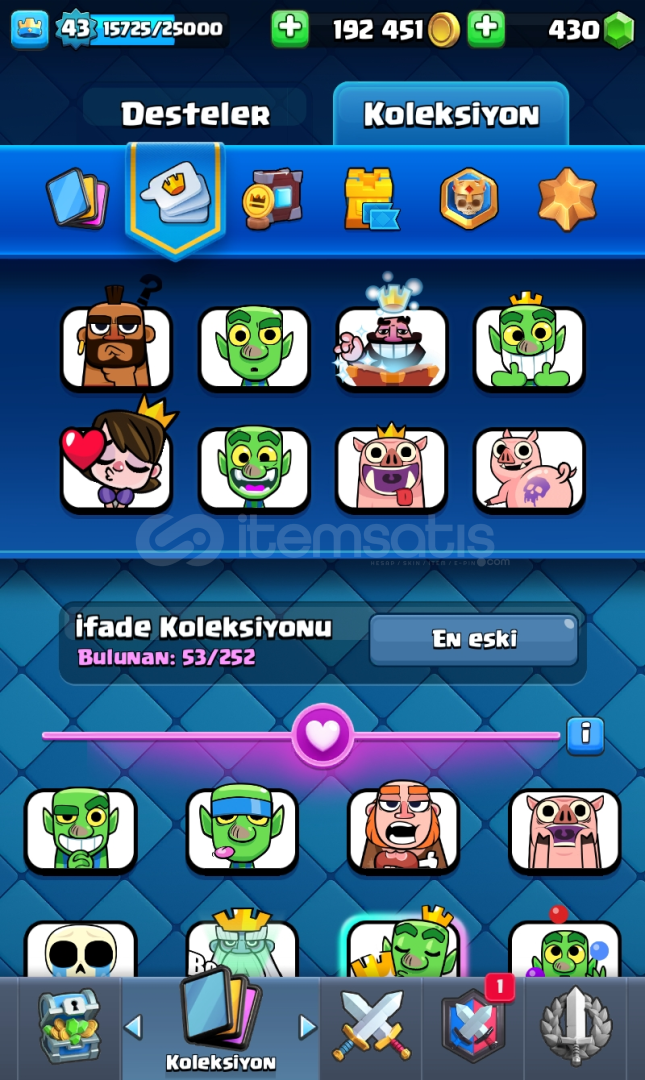Select the laughing King emote

coord(391,342)
